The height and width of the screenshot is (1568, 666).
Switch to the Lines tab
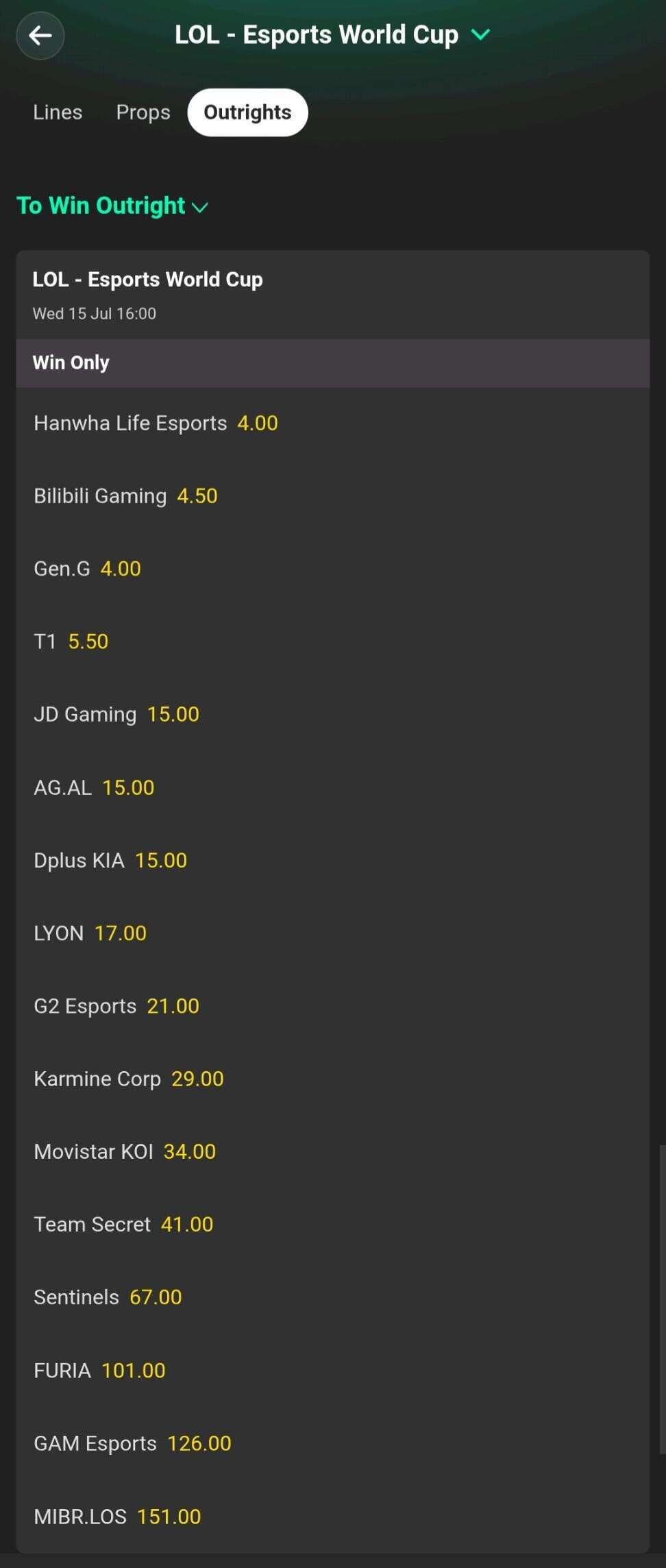pyautogui.click(x=58, y=112)
